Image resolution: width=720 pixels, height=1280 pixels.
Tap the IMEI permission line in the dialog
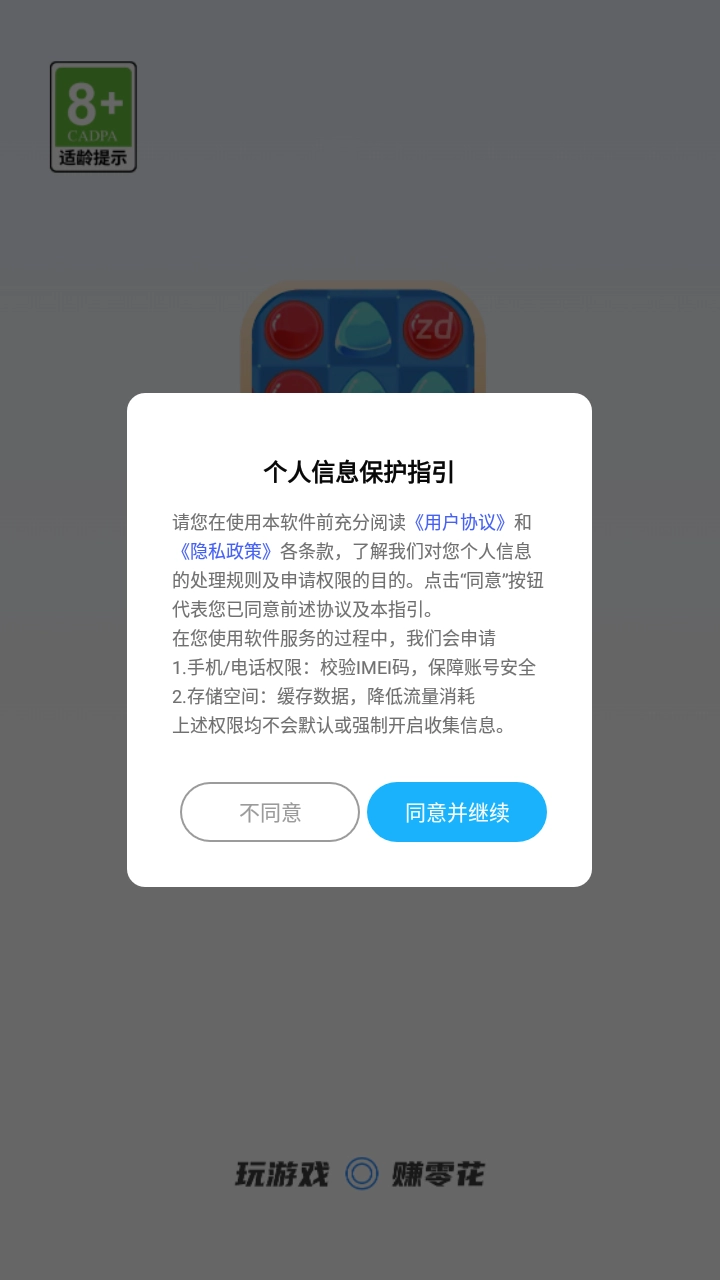tap(356, 667)
